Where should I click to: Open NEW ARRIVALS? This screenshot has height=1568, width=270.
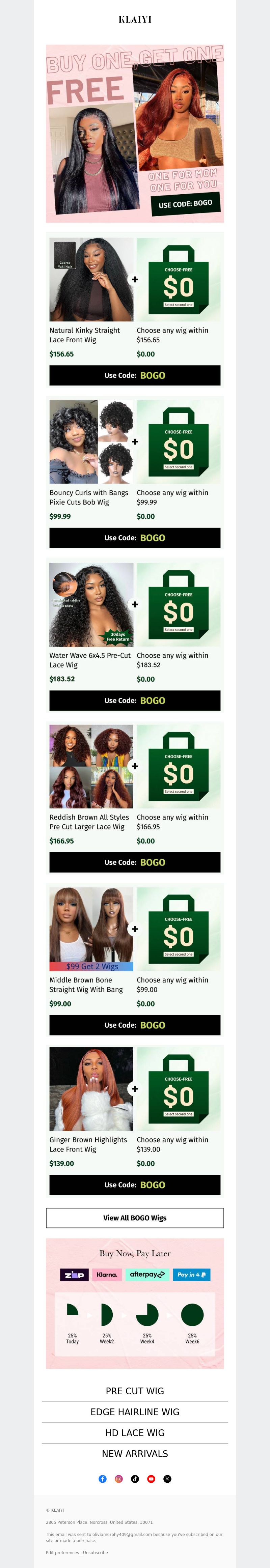click(x=135, y=1454)
